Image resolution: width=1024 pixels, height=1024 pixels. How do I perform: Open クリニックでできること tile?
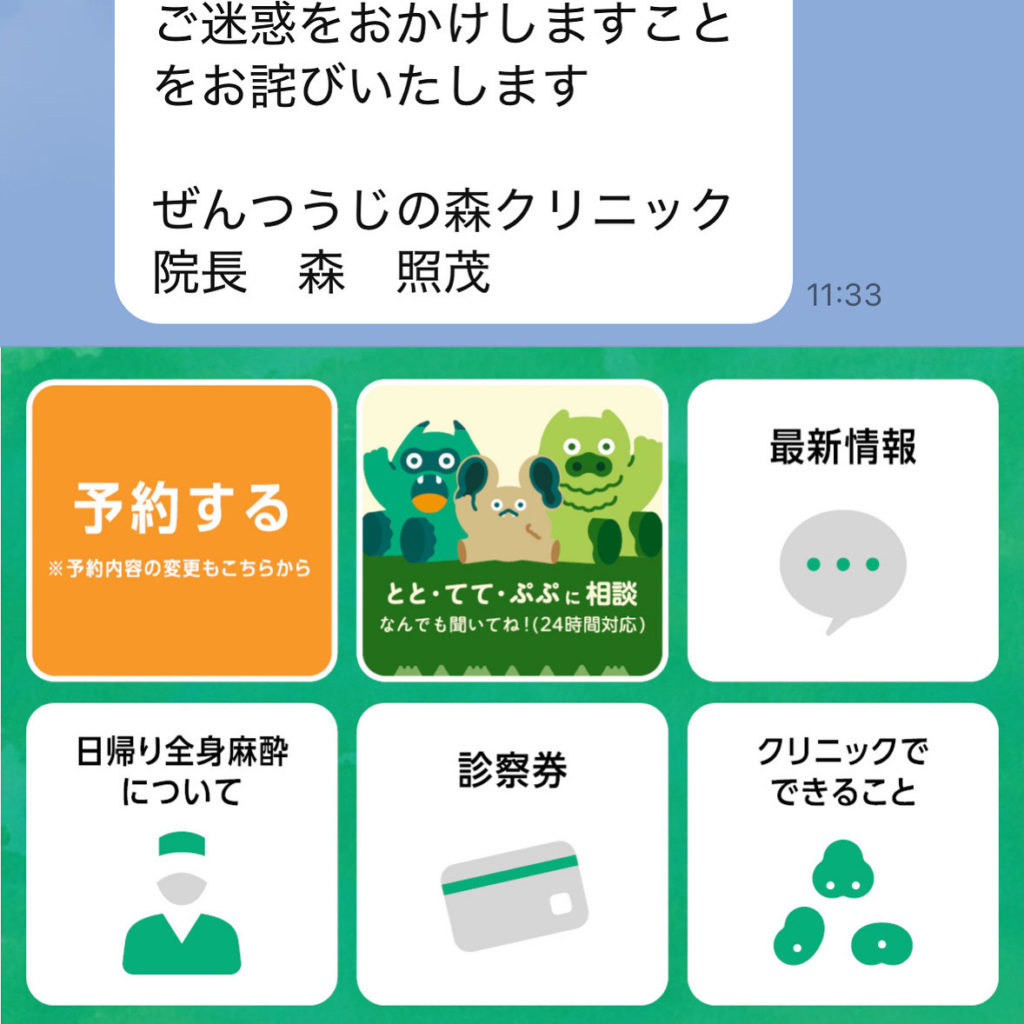(842, 854)
